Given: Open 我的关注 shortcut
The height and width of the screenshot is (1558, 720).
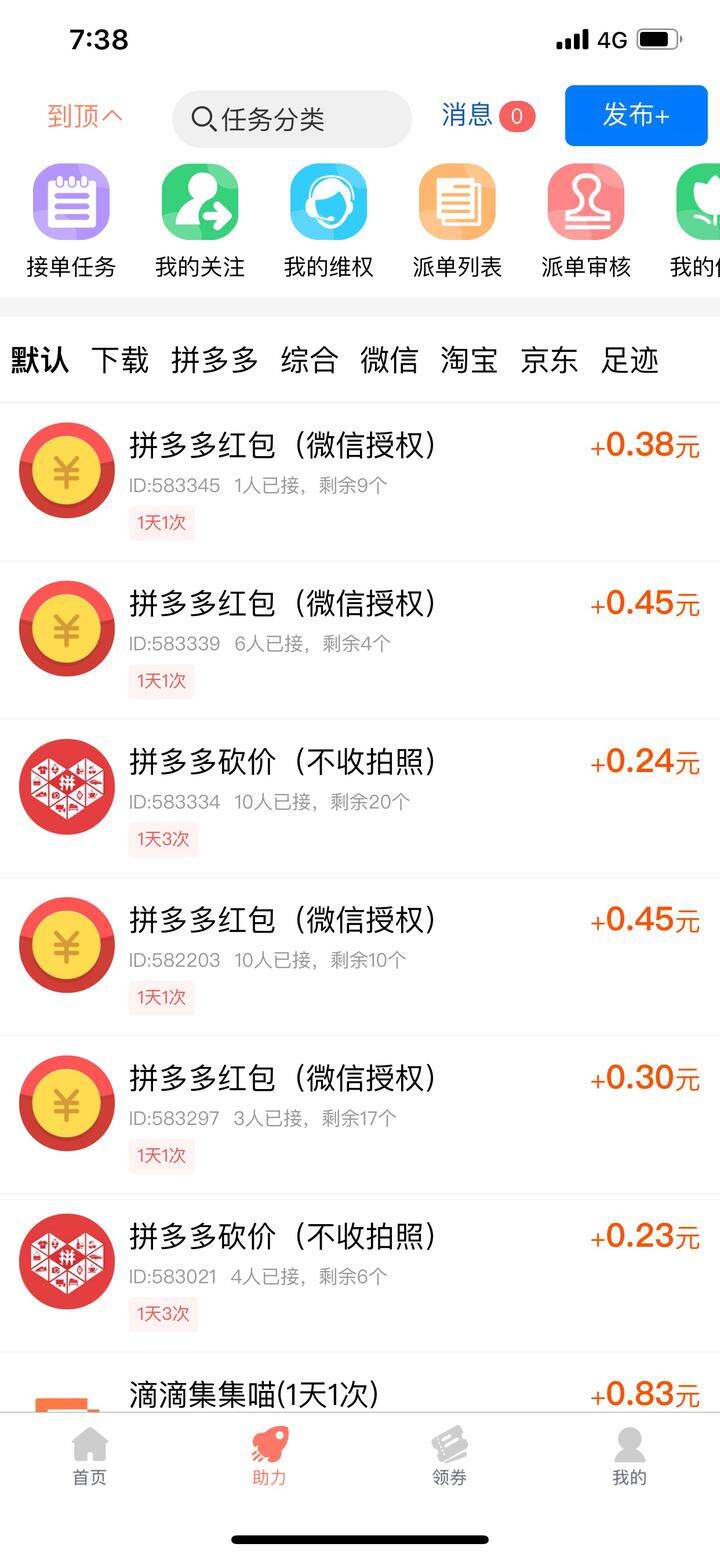Looking at the screenshot, I should [200, 222].
